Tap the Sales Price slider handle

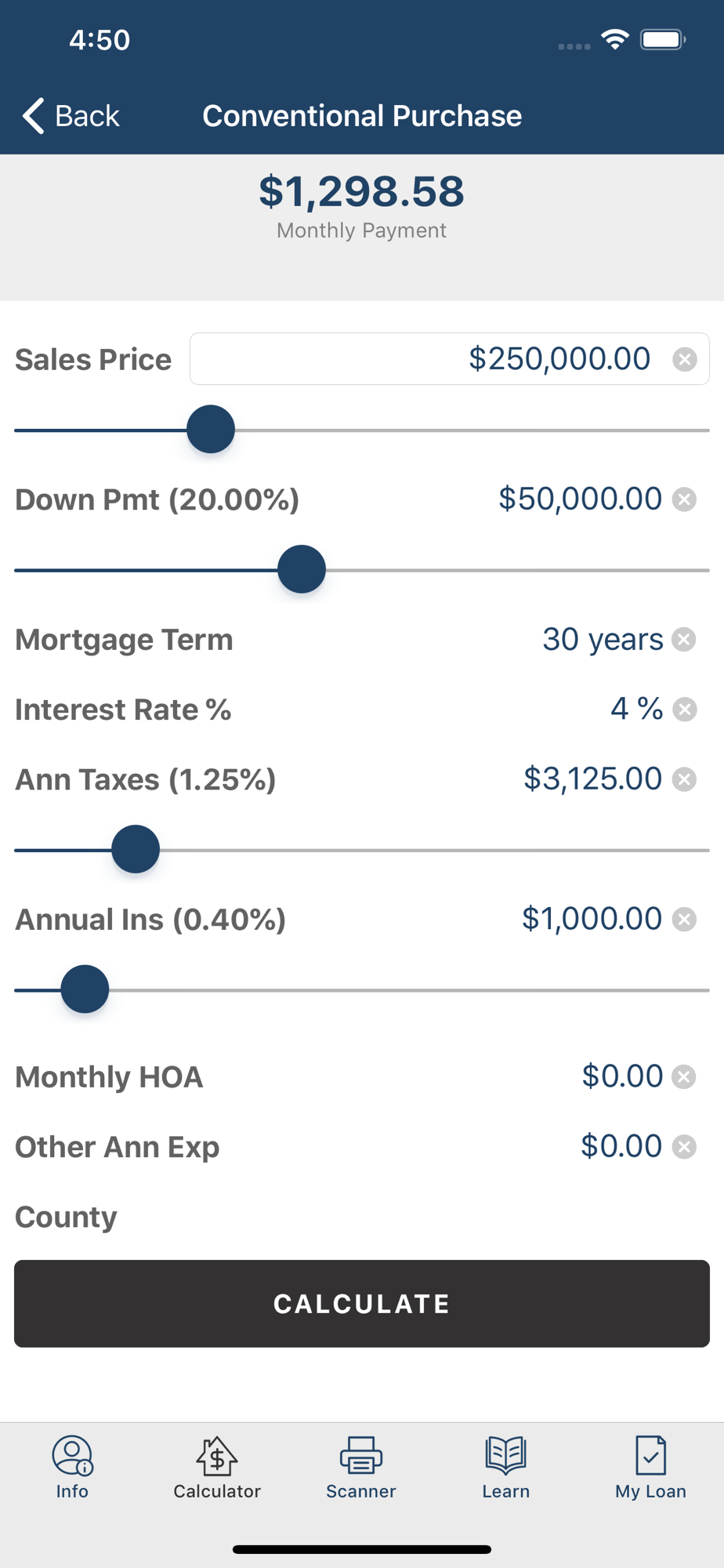coord(211,430)
